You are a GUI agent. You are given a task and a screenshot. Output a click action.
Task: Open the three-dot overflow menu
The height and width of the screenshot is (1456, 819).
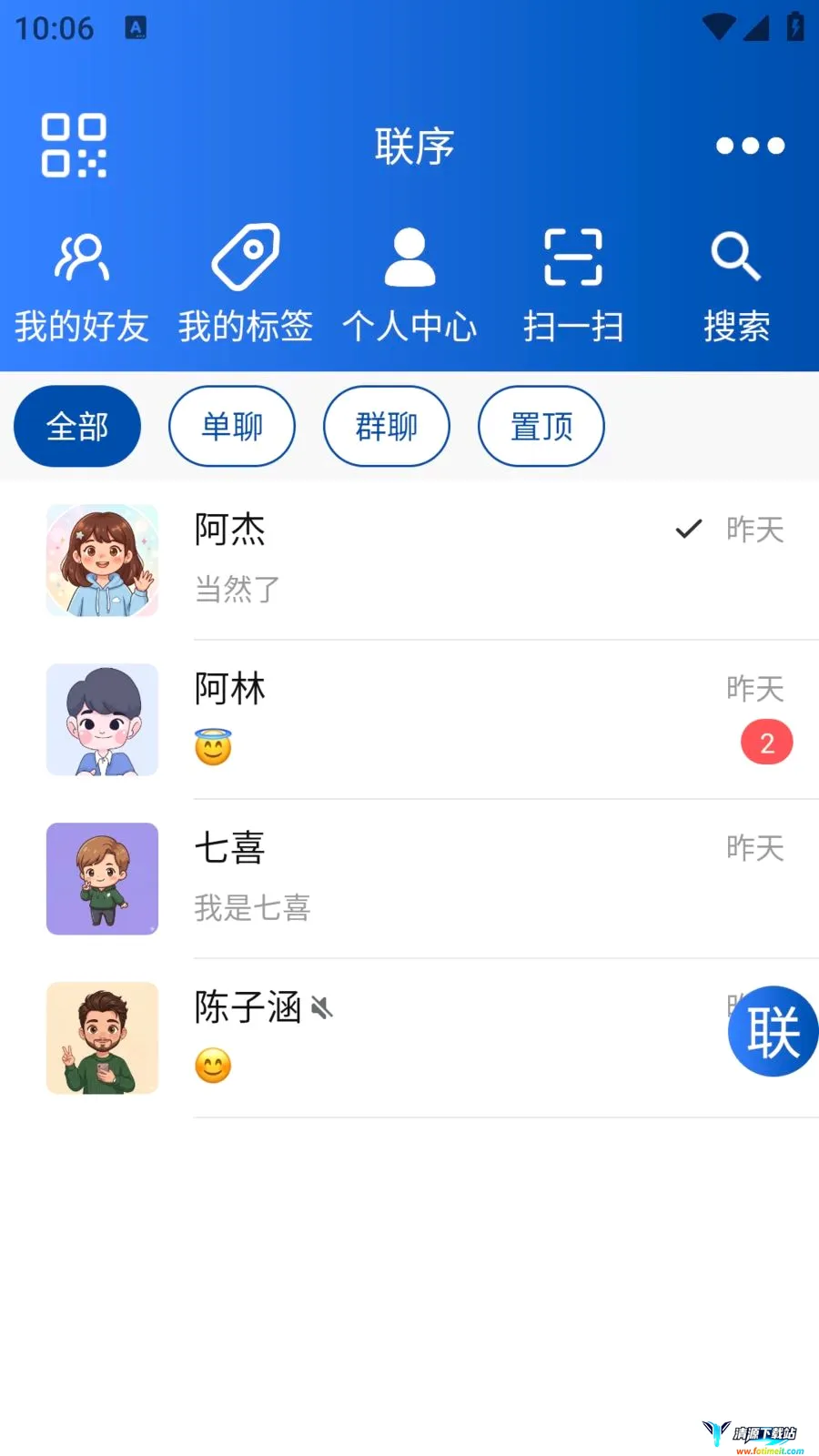click(750, 146)
